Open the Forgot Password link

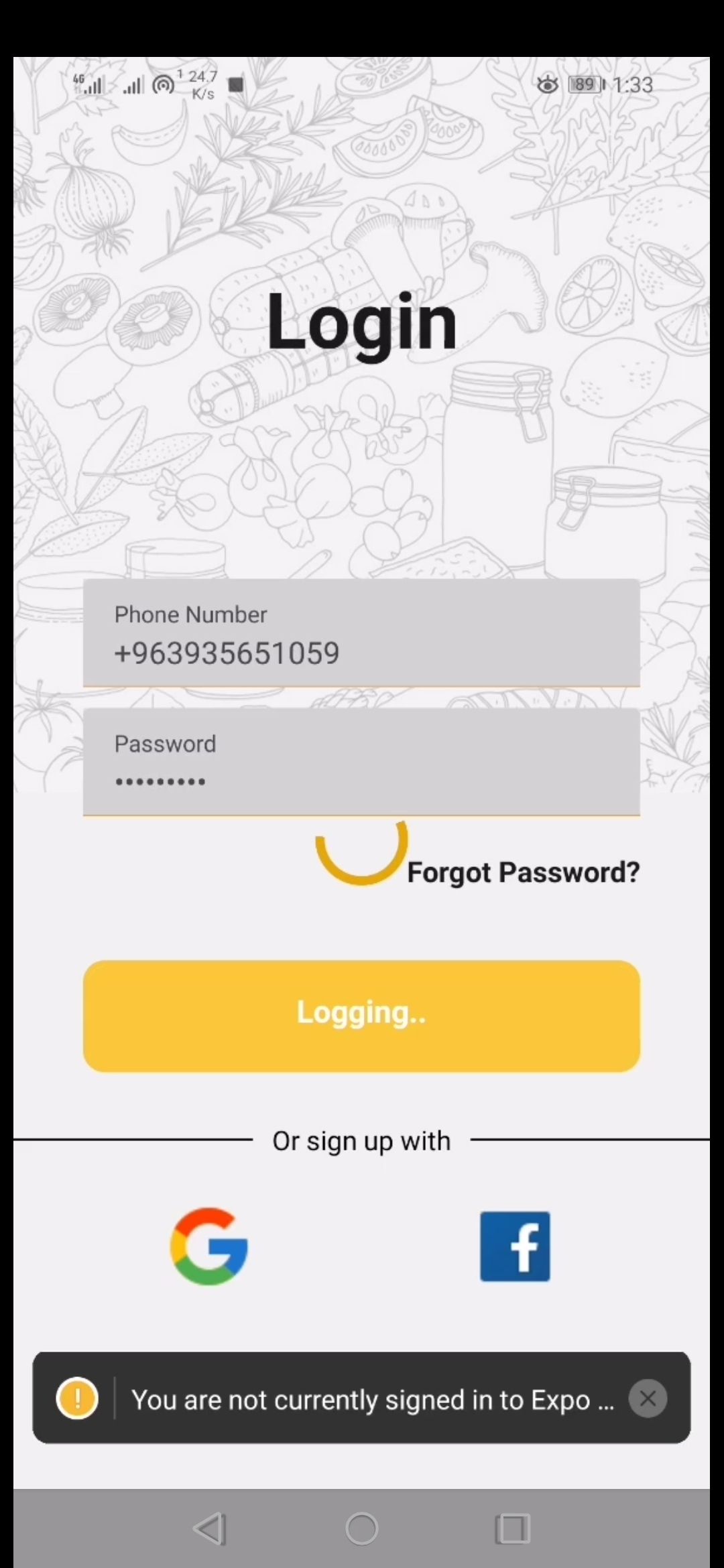point(523,872)
